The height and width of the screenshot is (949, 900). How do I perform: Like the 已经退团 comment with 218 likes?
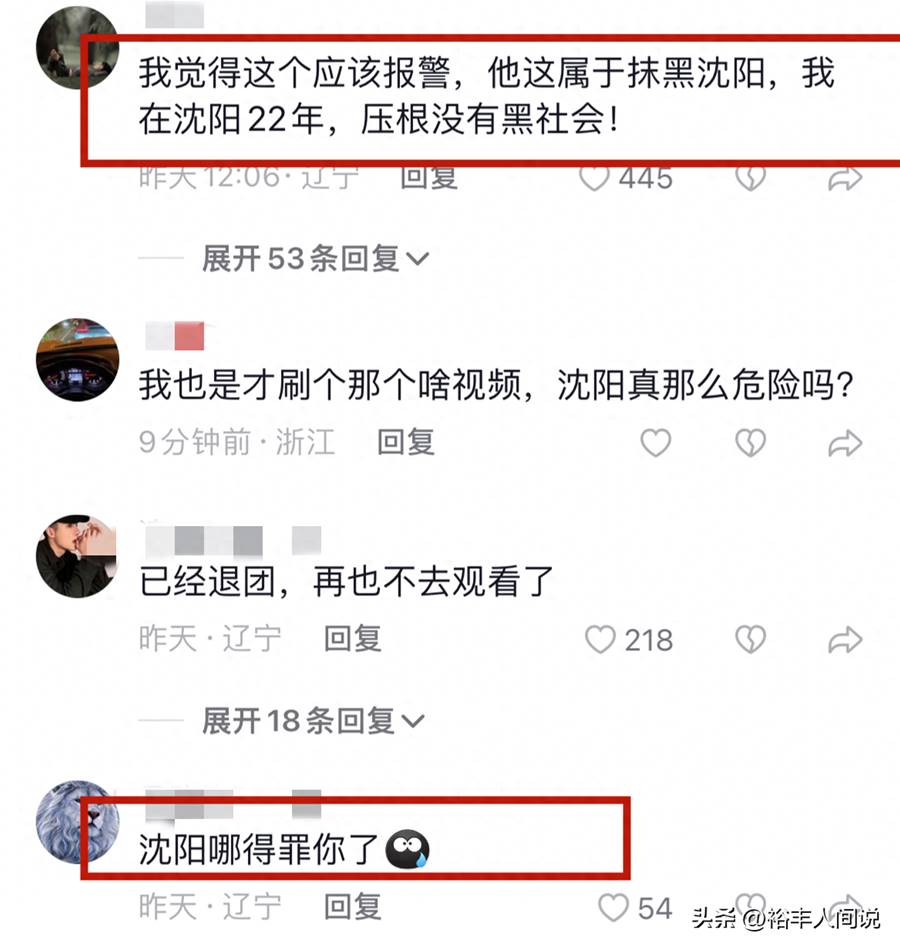coord(600,639)
